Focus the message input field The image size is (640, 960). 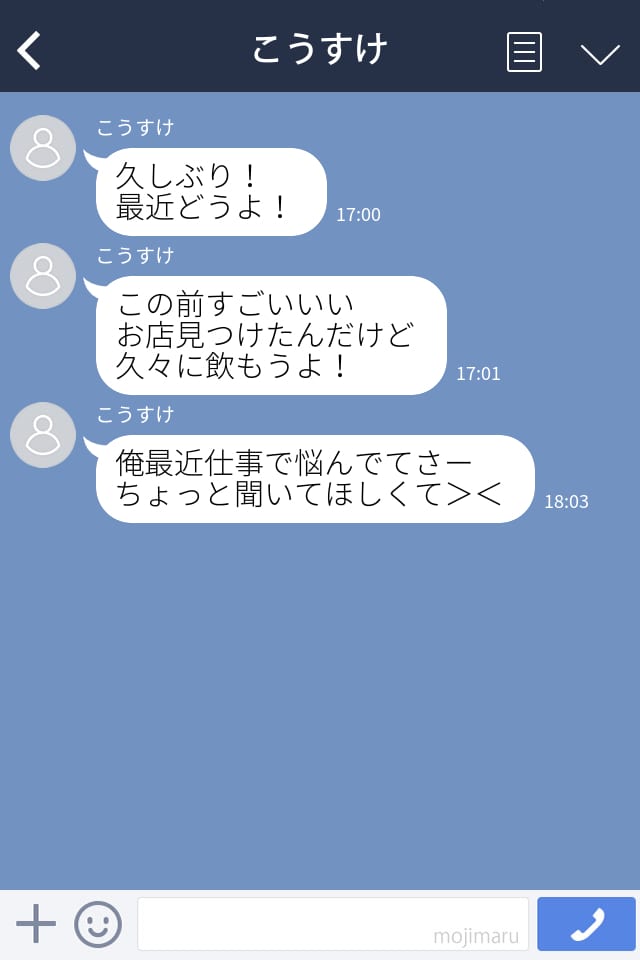332,923
